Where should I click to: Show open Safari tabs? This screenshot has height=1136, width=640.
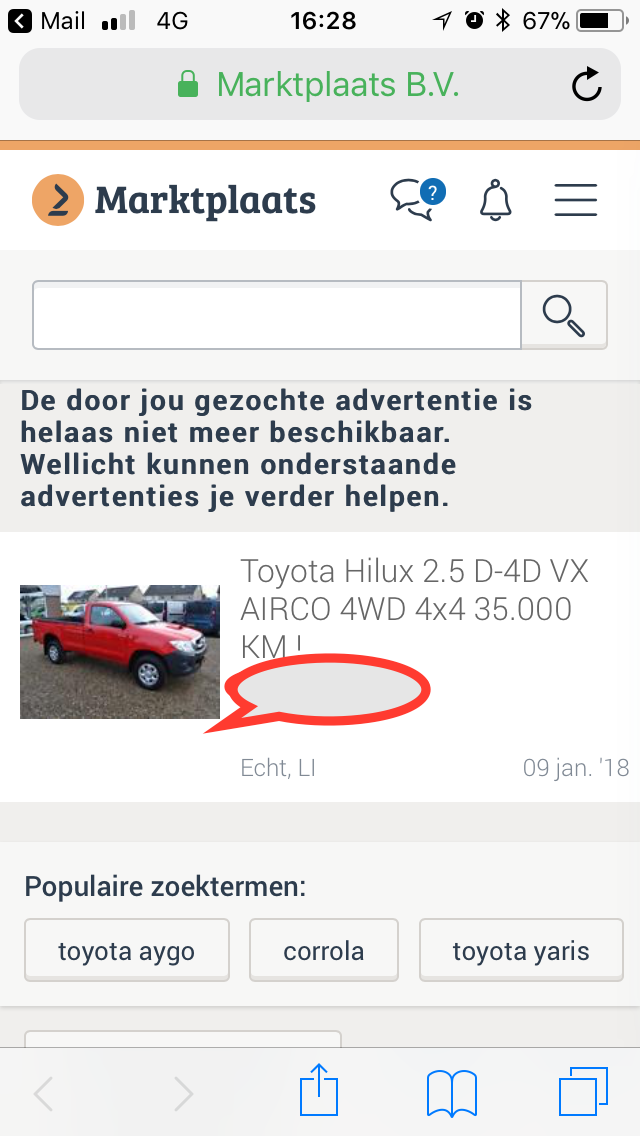(x=583, y=1091)
